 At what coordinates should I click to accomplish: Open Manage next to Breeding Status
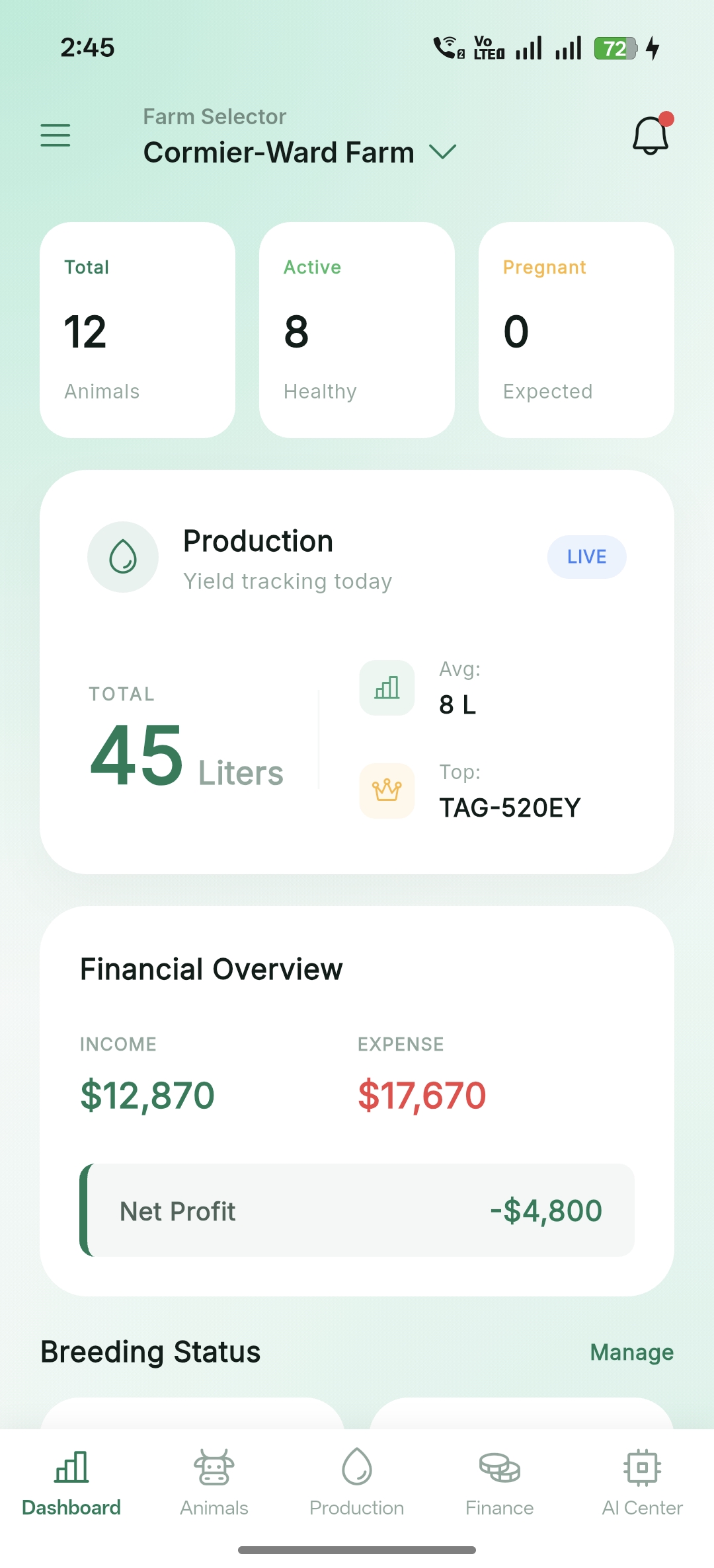631,1352
